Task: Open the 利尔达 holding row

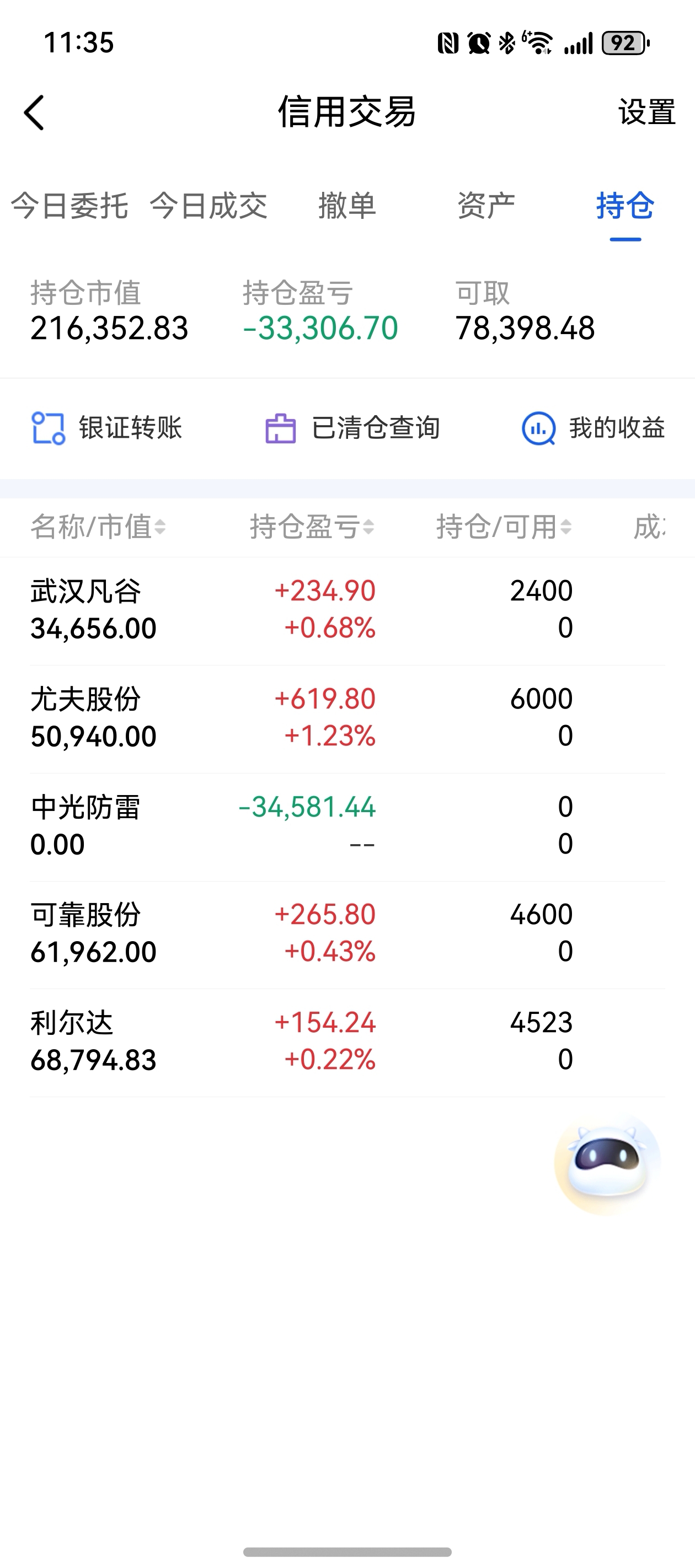Action: 347,1043
